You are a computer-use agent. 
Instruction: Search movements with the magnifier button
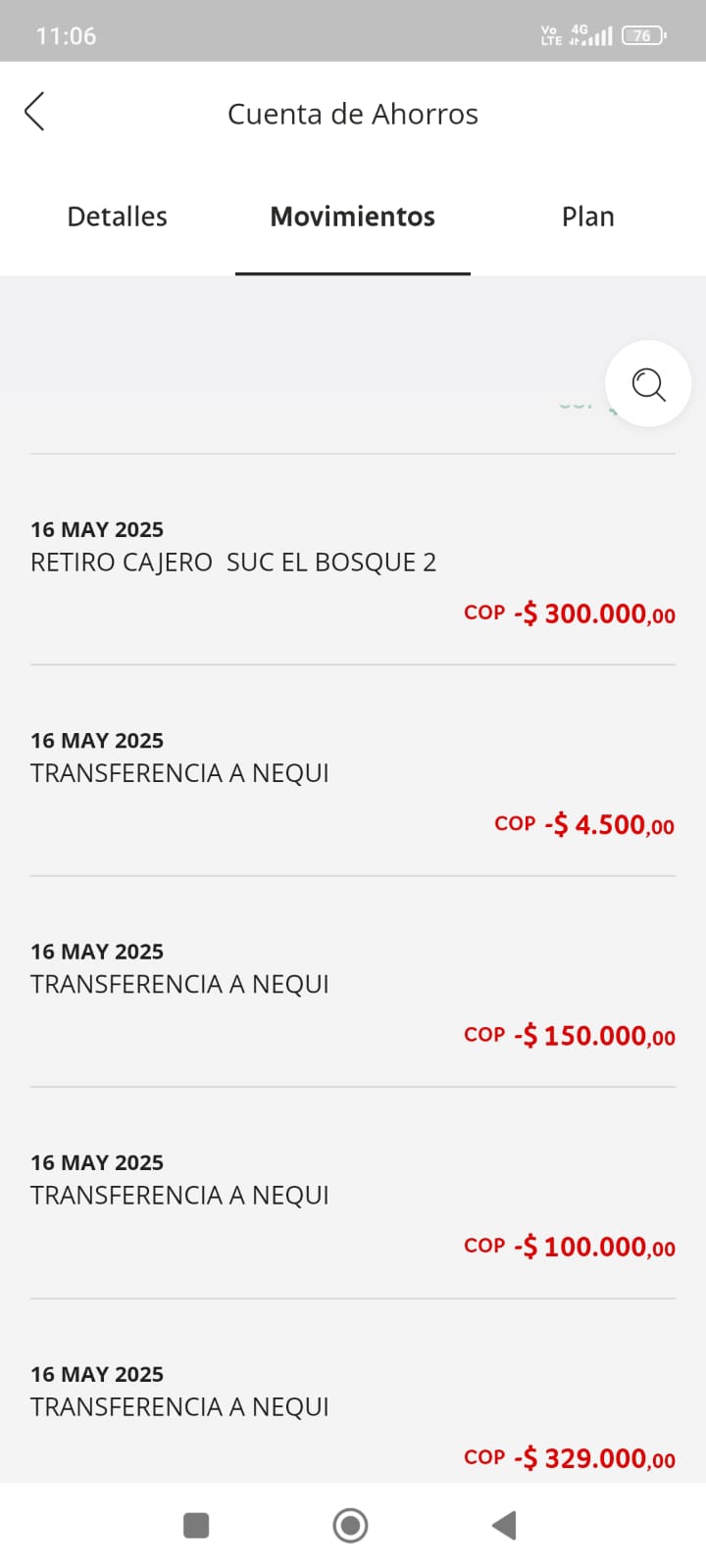pyautogui.click(x=648, y=383)
